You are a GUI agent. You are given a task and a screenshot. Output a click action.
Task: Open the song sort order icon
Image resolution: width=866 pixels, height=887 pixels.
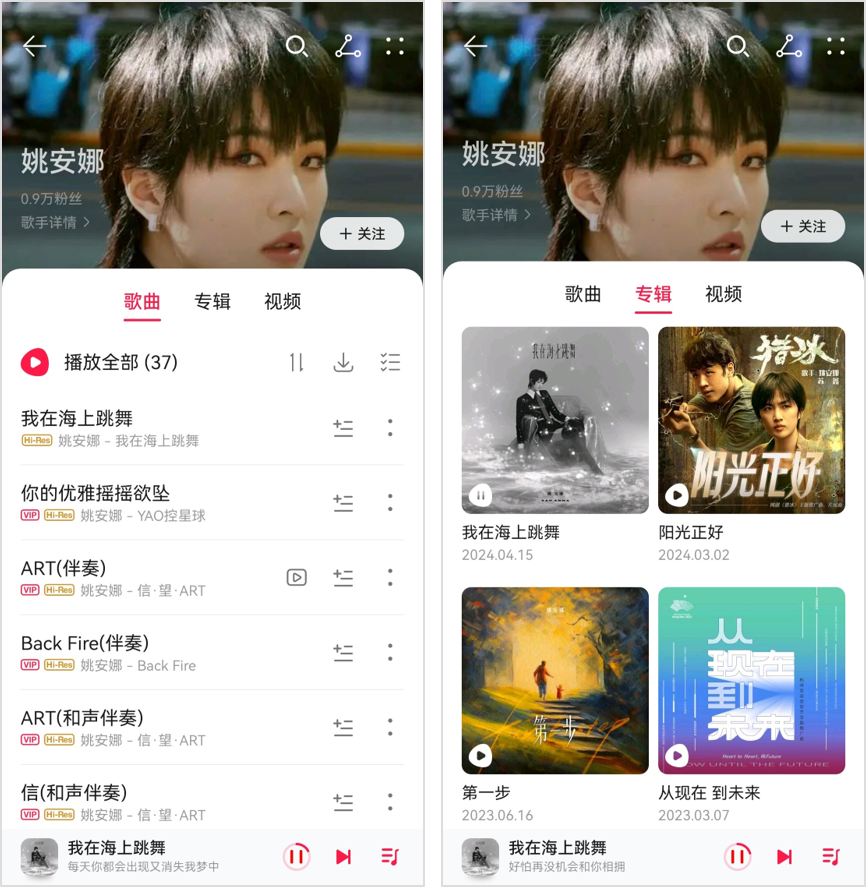296,362
